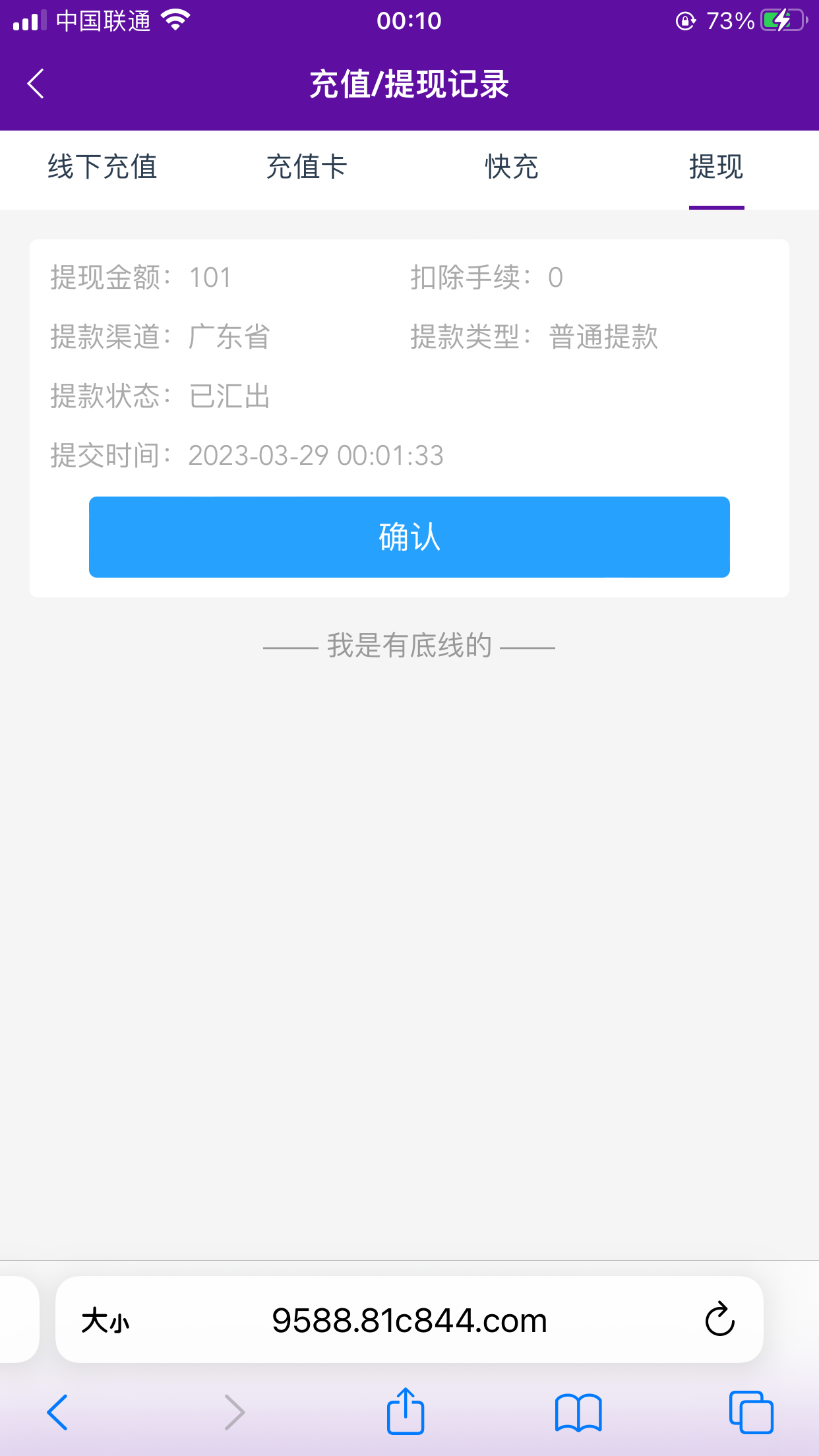This screenshot has width=819, height=1456.
Task: Tap the grayed-out forward navigation arrow
Action: click(235, 1412)
